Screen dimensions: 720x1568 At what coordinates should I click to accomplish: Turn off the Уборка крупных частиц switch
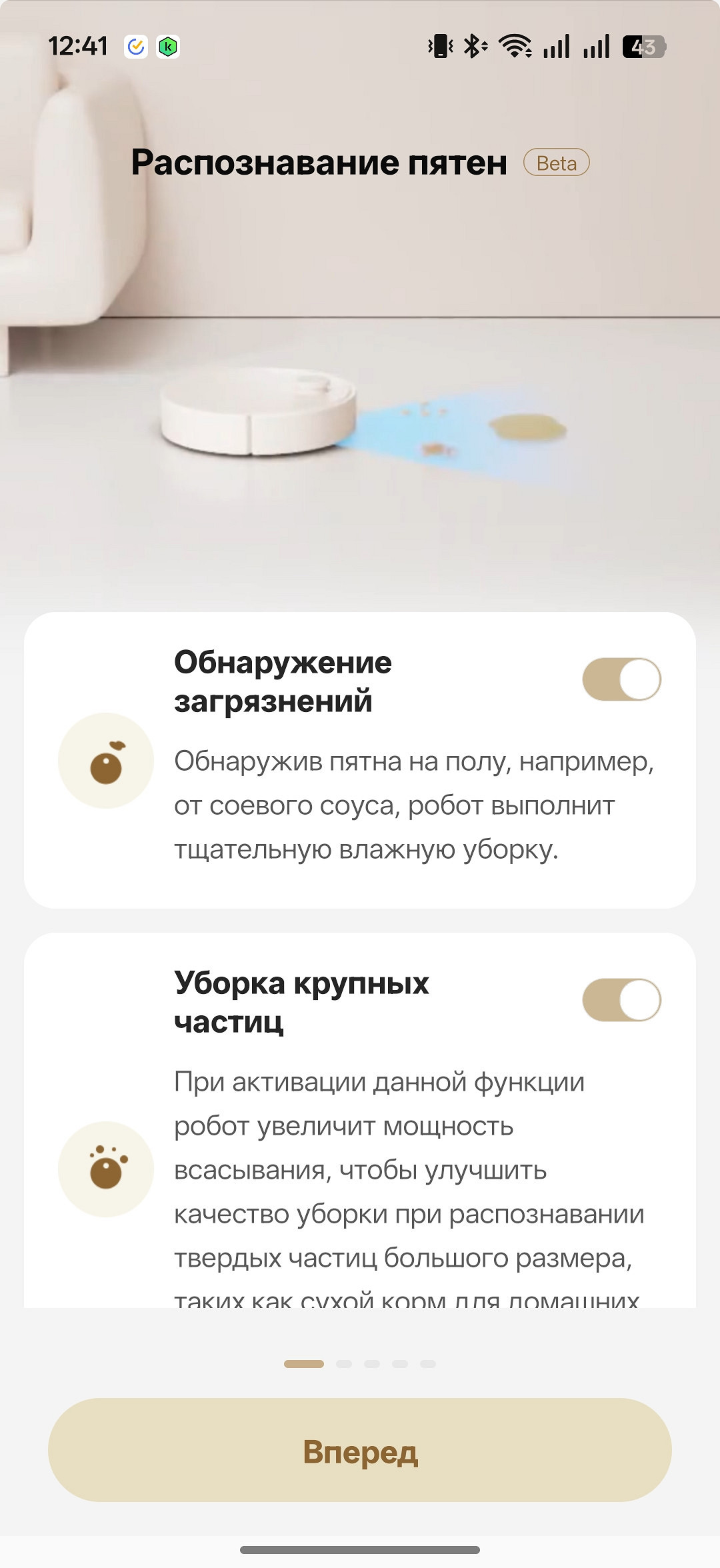click(621, 1000)
